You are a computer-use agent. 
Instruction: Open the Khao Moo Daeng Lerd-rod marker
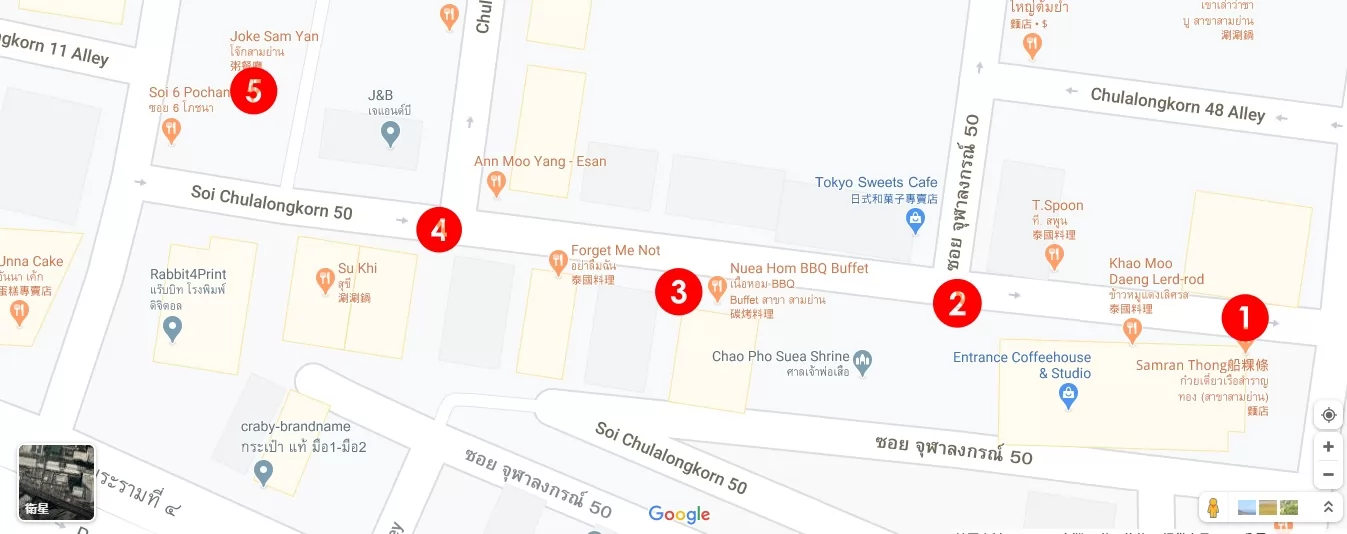tap(1132, 327)
